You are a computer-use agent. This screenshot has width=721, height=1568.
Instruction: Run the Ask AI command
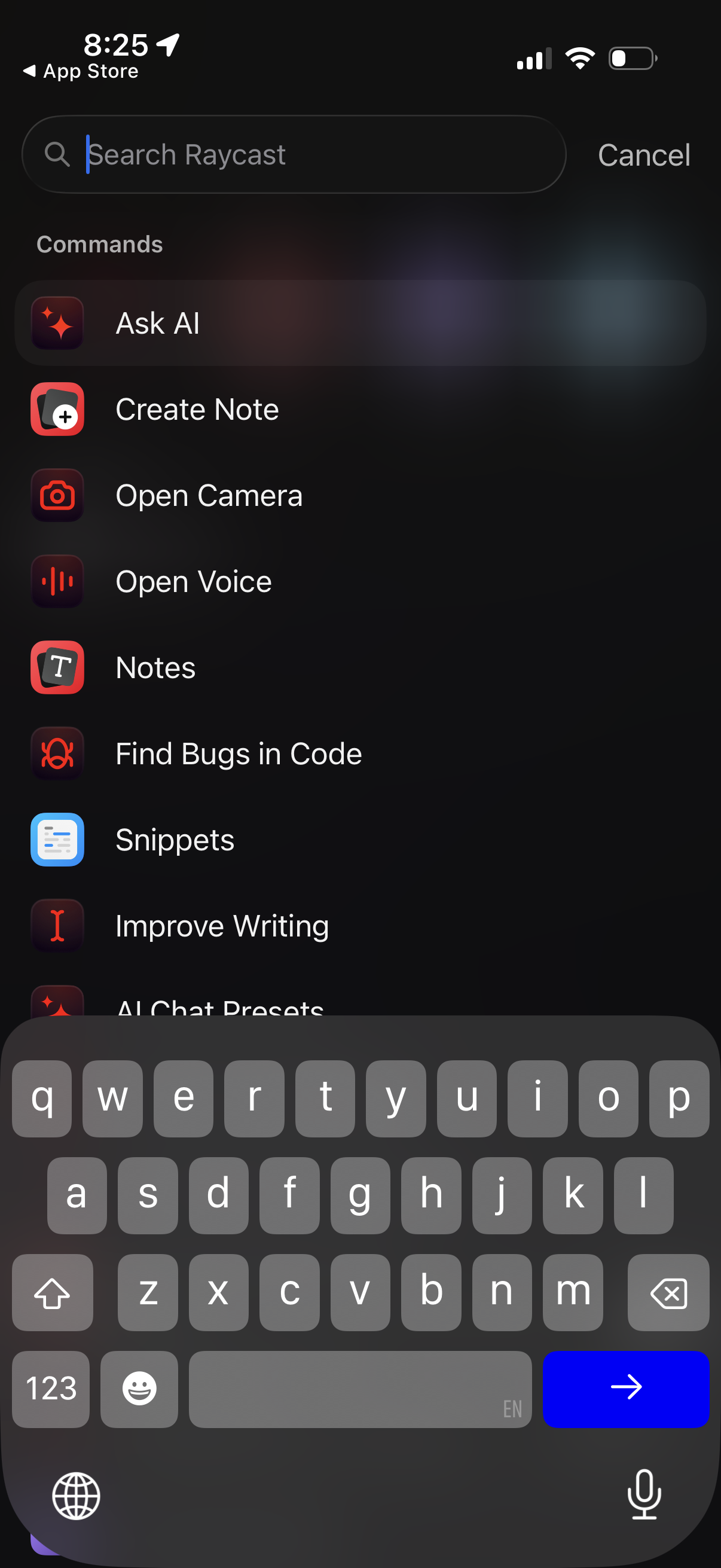(x=359, y=323)
